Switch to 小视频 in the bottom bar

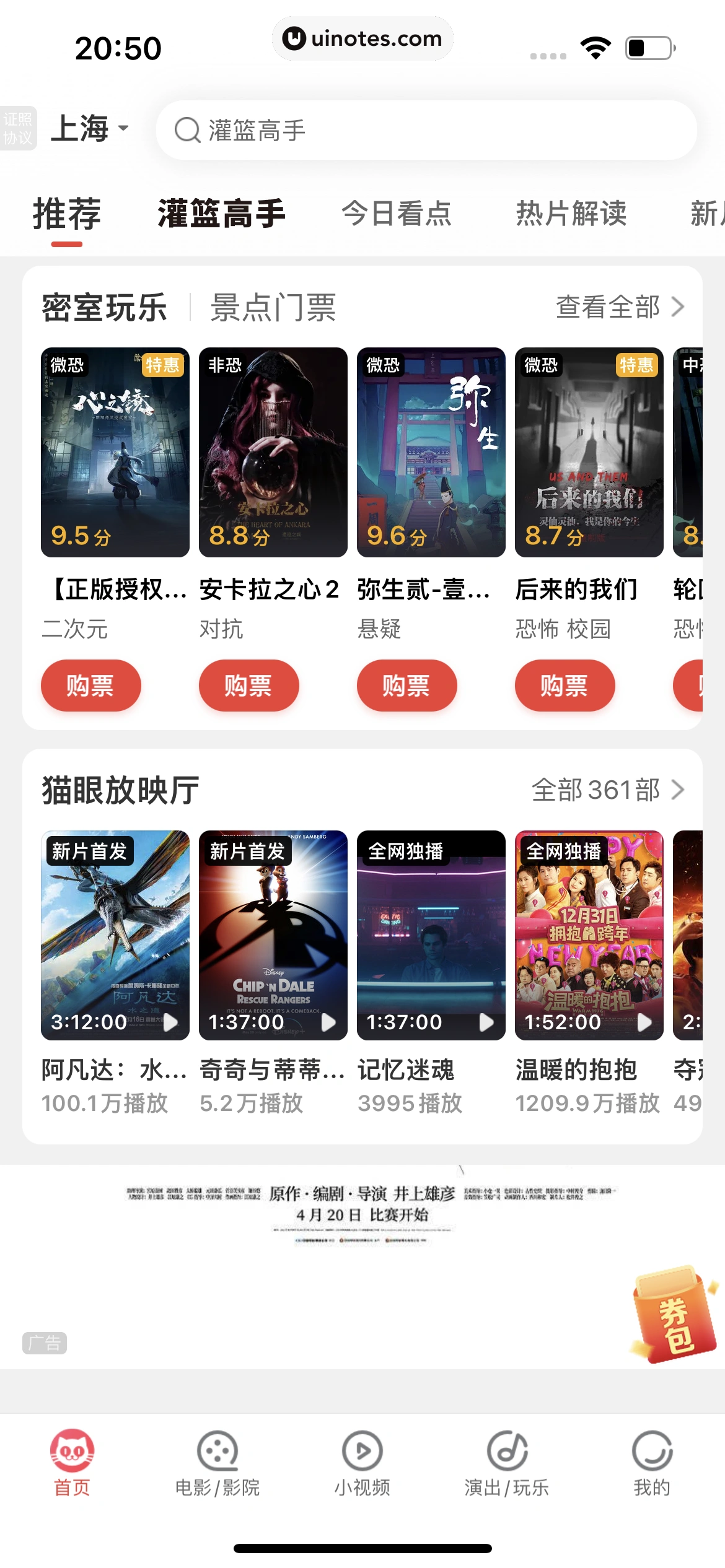click(362, 1463)
